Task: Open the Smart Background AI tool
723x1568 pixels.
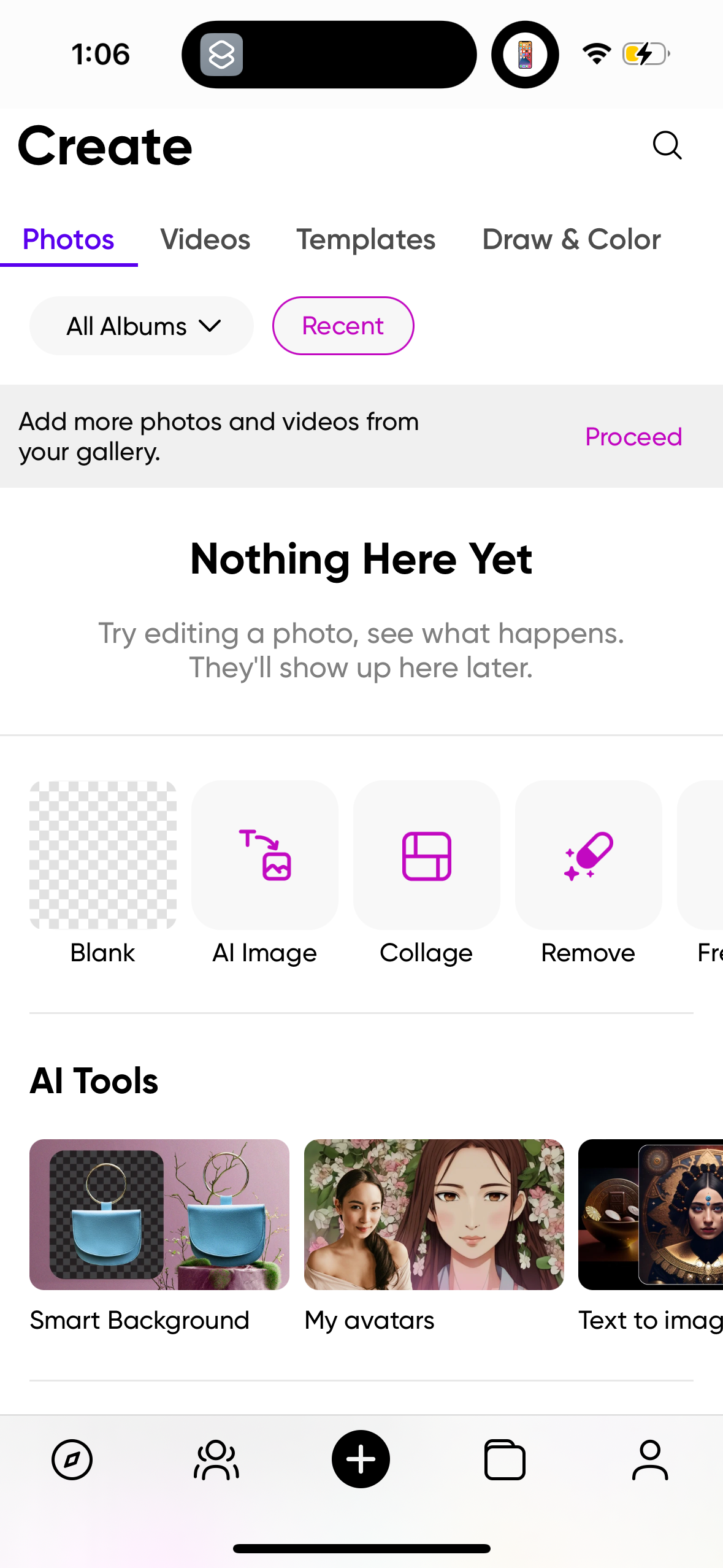Action: coord(159,1215)
